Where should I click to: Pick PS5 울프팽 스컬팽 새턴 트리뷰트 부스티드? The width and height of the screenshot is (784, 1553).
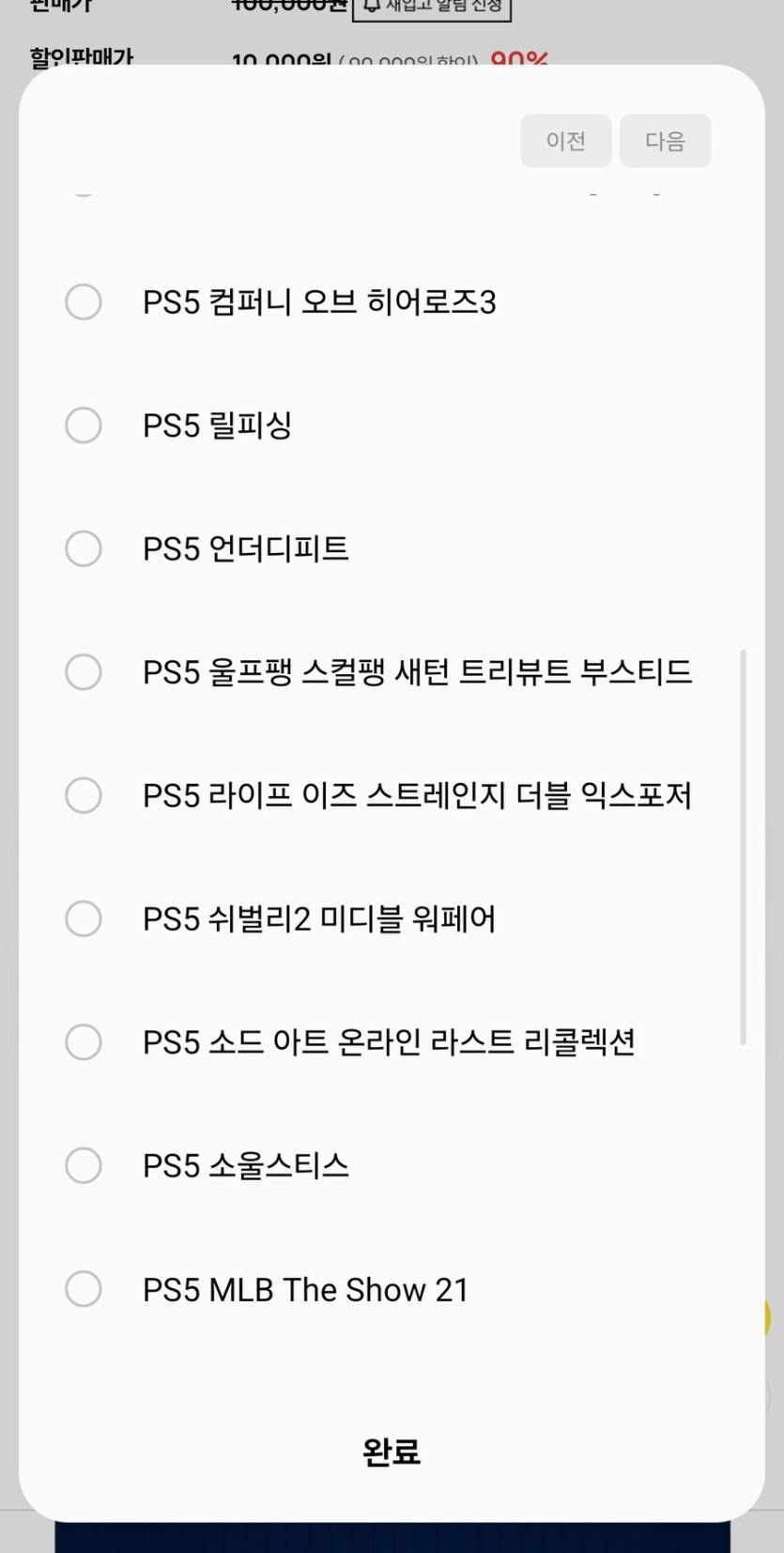[83, 672]
